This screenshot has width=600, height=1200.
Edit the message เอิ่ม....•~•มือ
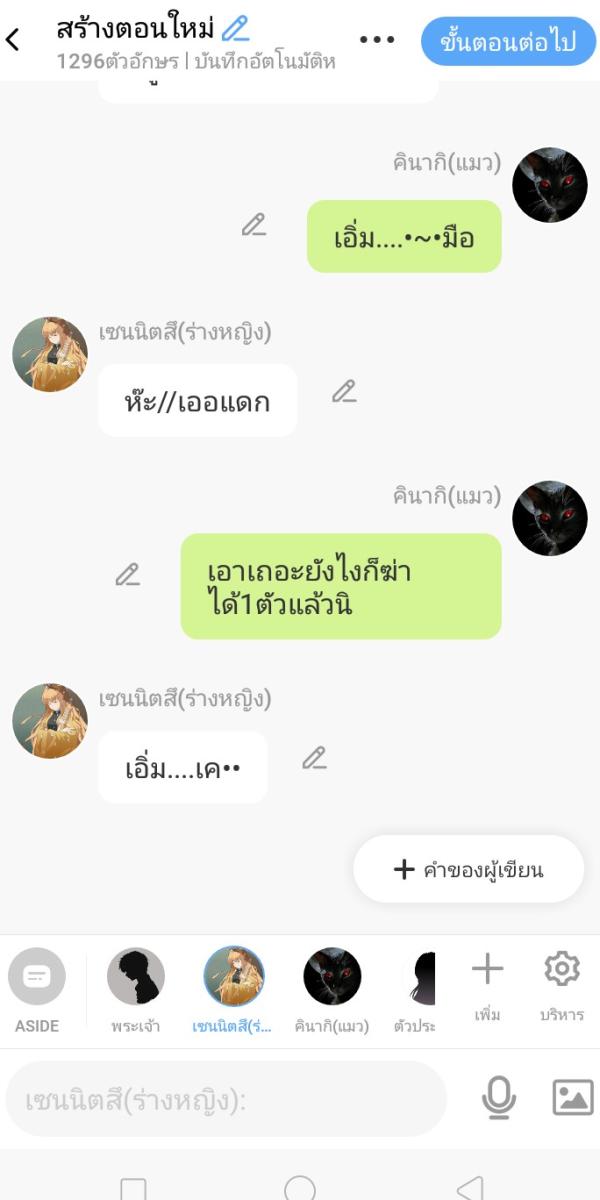tap(254, 225)
